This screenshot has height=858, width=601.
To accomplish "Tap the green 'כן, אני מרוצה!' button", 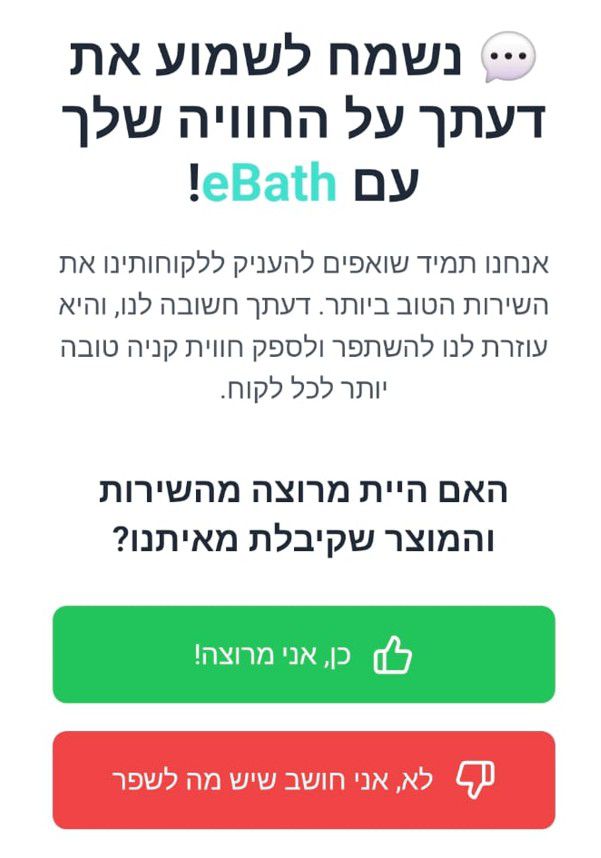I will click(303, 655).
